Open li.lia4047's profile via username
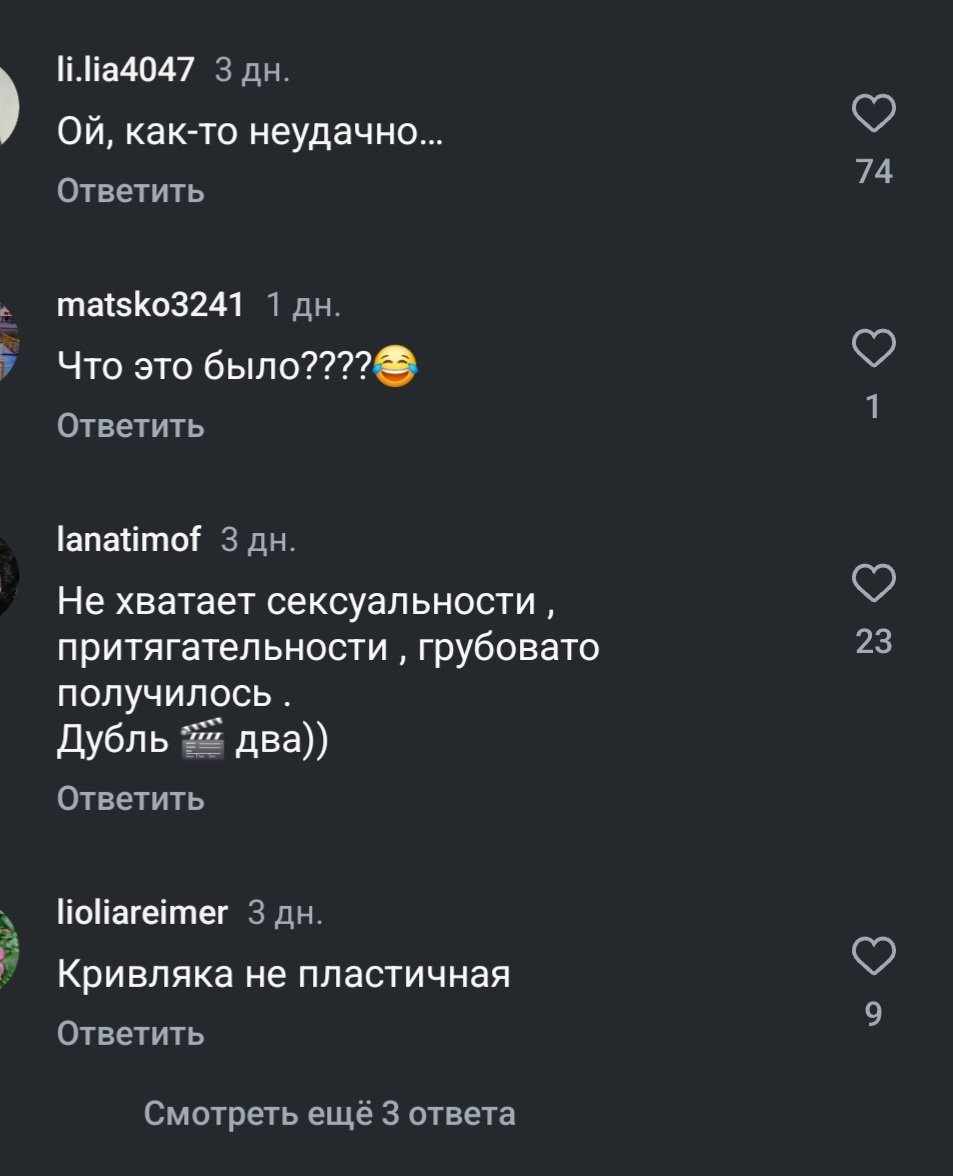The height and width of the screenshot is (1176, 953). tap(125, 70)
